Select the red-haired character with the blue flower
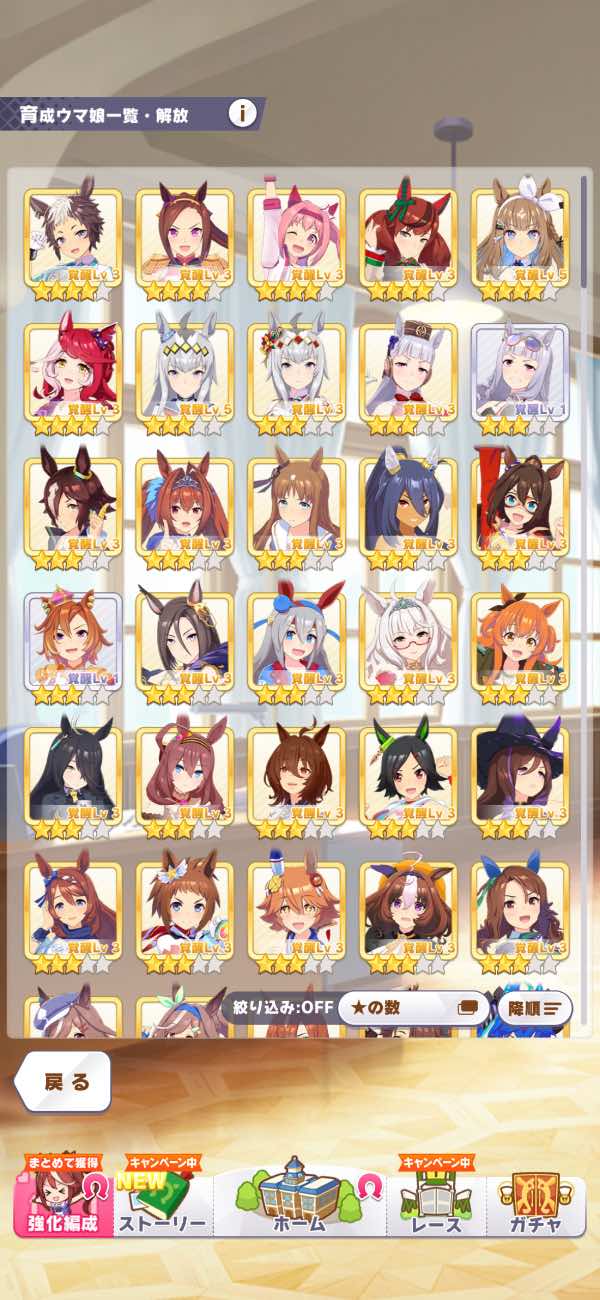Viewport: 600px width, 1300px height. pyautogui.click(x=73, y=374)
